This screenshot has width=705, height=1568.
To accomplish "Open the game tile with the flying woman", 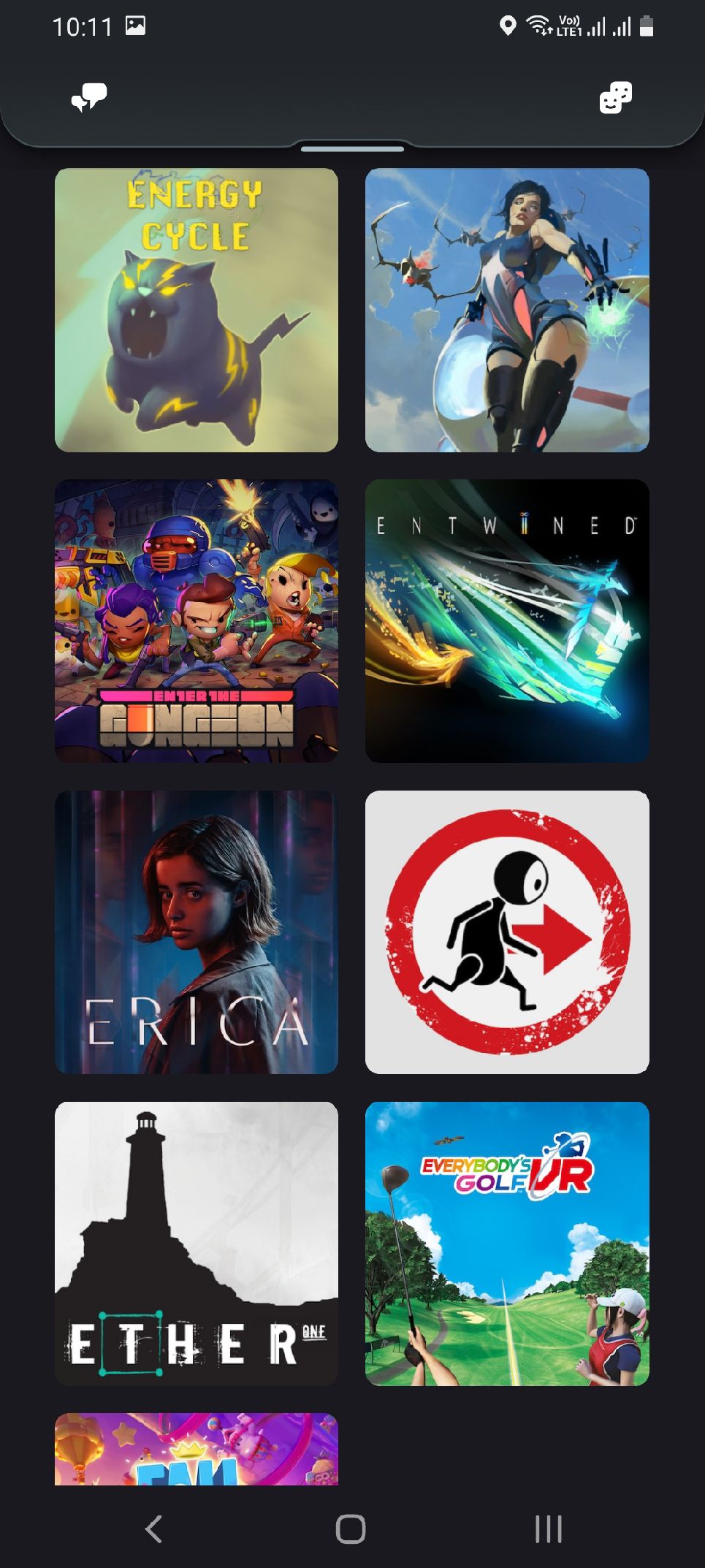I will tap(507, 310).
